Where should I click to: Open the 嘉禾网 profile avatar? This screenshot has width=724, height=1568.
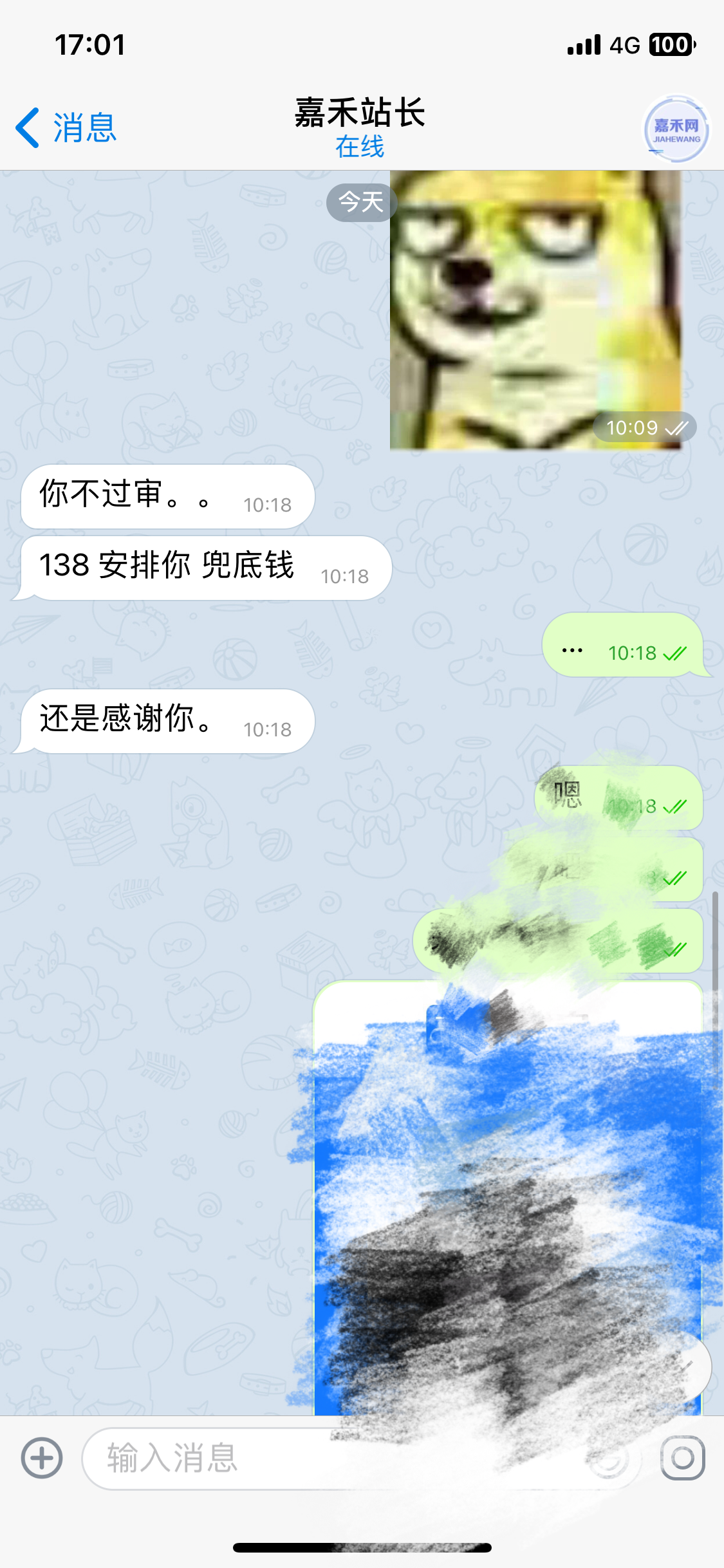676,129
